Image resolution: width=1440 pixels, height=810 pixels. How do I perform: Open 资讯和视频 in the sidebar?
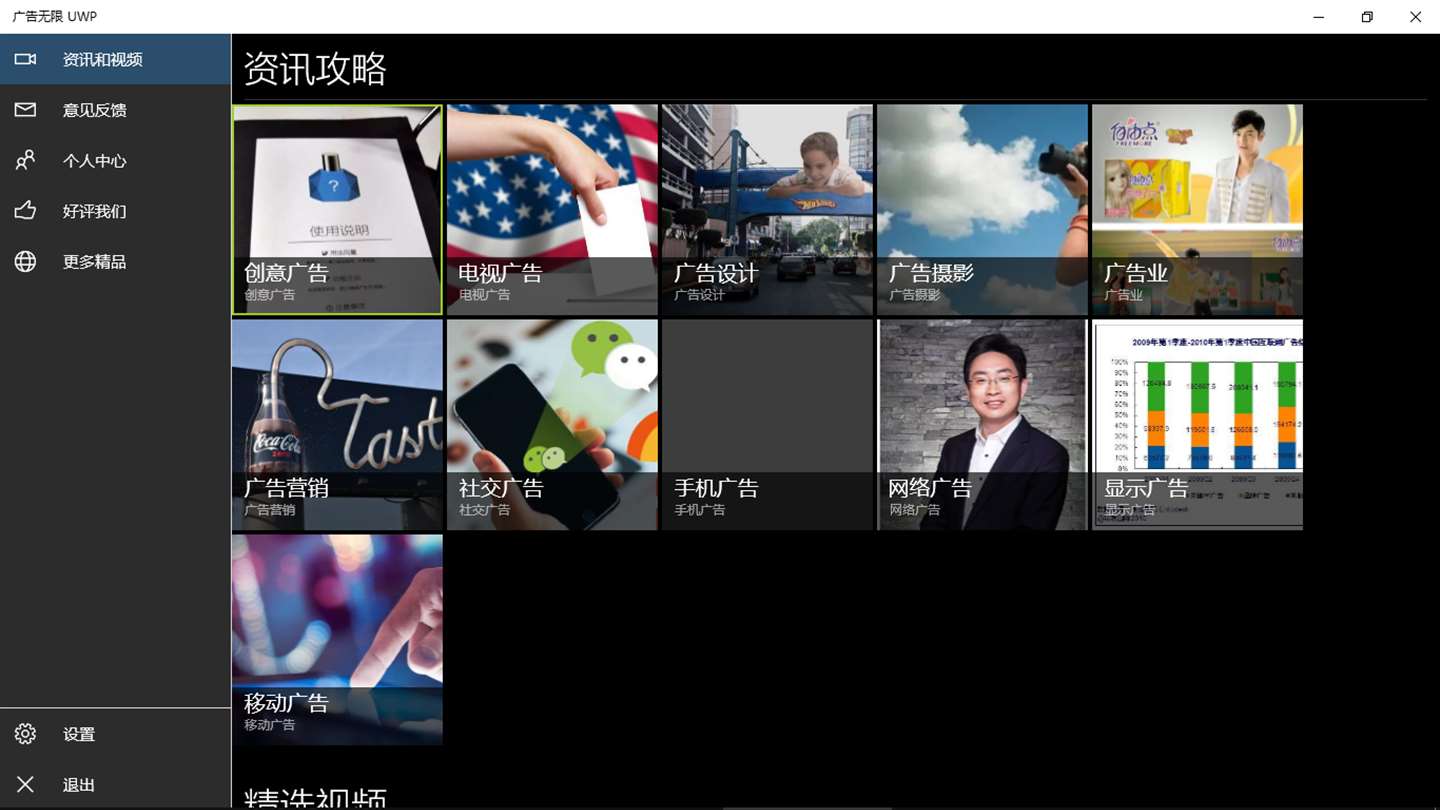102,60
